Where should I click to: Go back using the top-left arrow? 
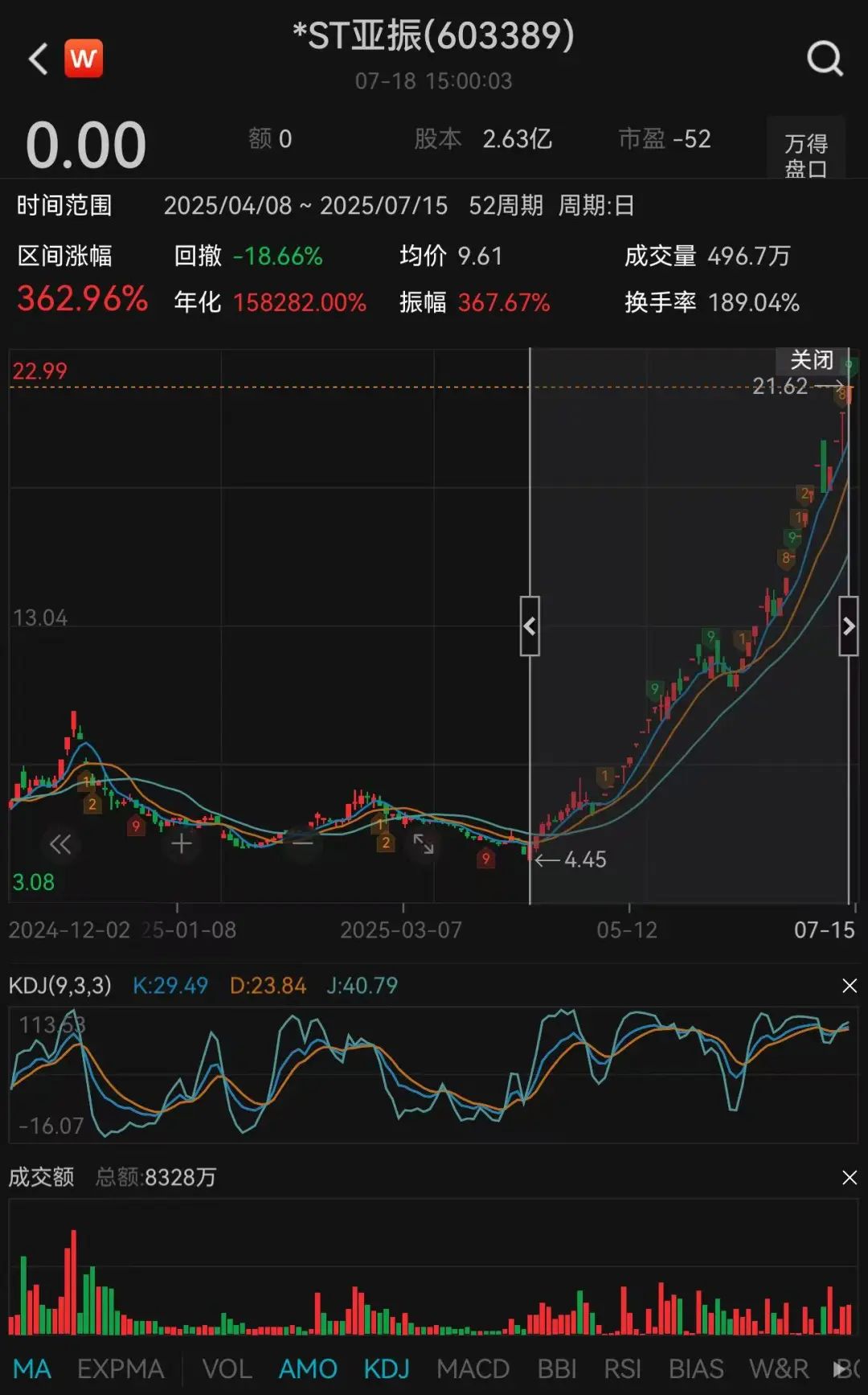coord(39,59)
